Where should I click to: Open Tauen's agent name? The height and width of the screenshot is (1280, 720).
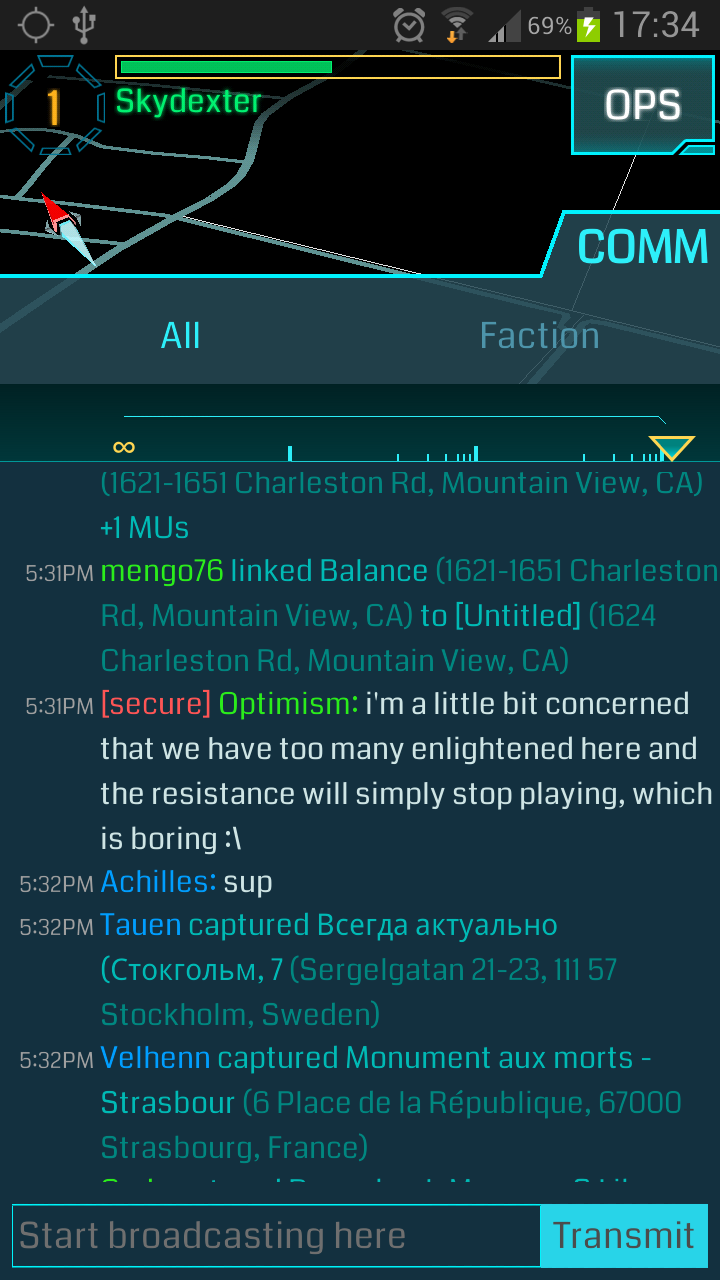point(141,925)
